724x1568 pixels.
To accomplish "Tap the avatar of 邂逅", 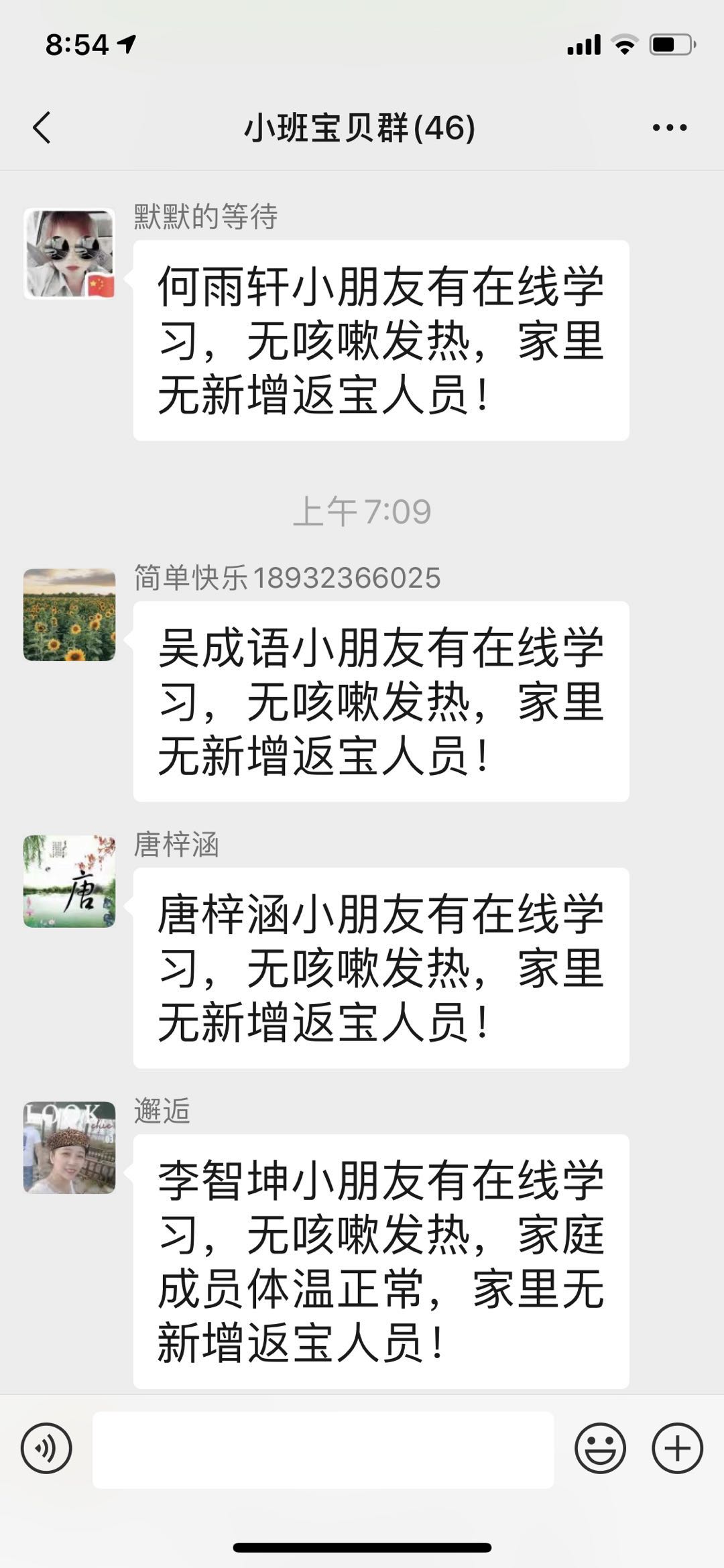I will (x=70, y=1147).
